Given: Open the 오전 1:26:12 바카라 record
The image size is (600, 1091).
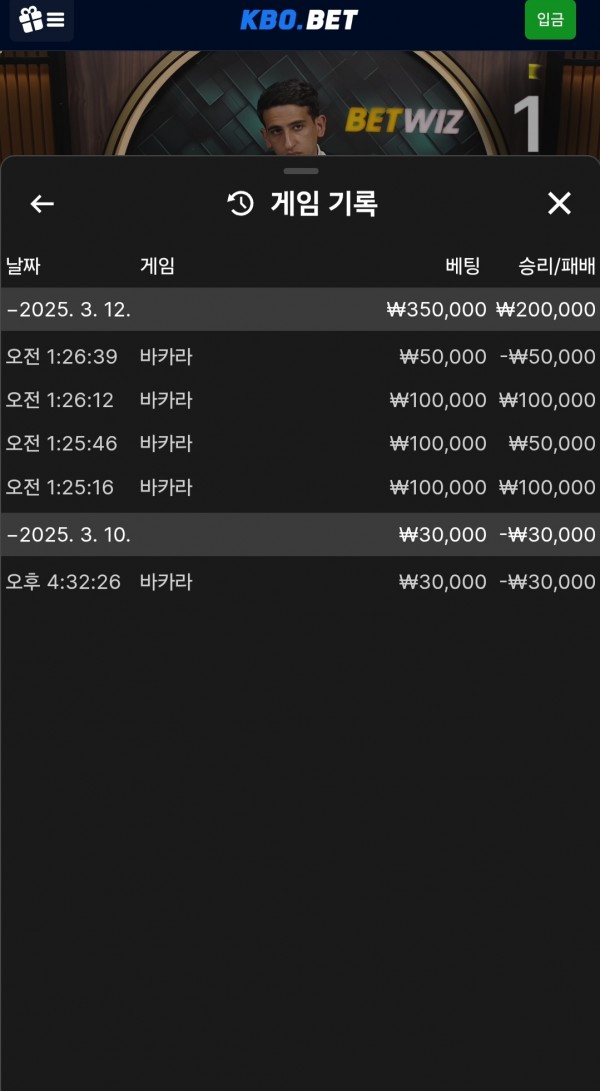Looking at the screenshot, I should (300, 400).
